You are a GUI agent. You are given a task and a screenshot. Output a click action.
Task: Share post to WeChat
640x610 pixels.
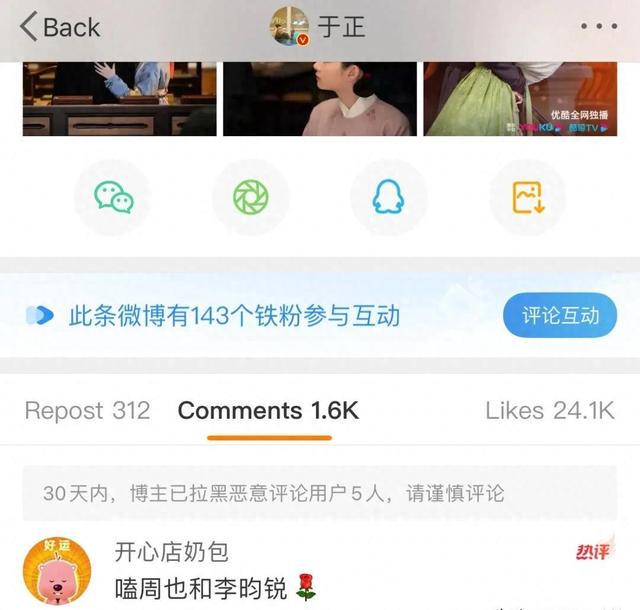[113, 198]
